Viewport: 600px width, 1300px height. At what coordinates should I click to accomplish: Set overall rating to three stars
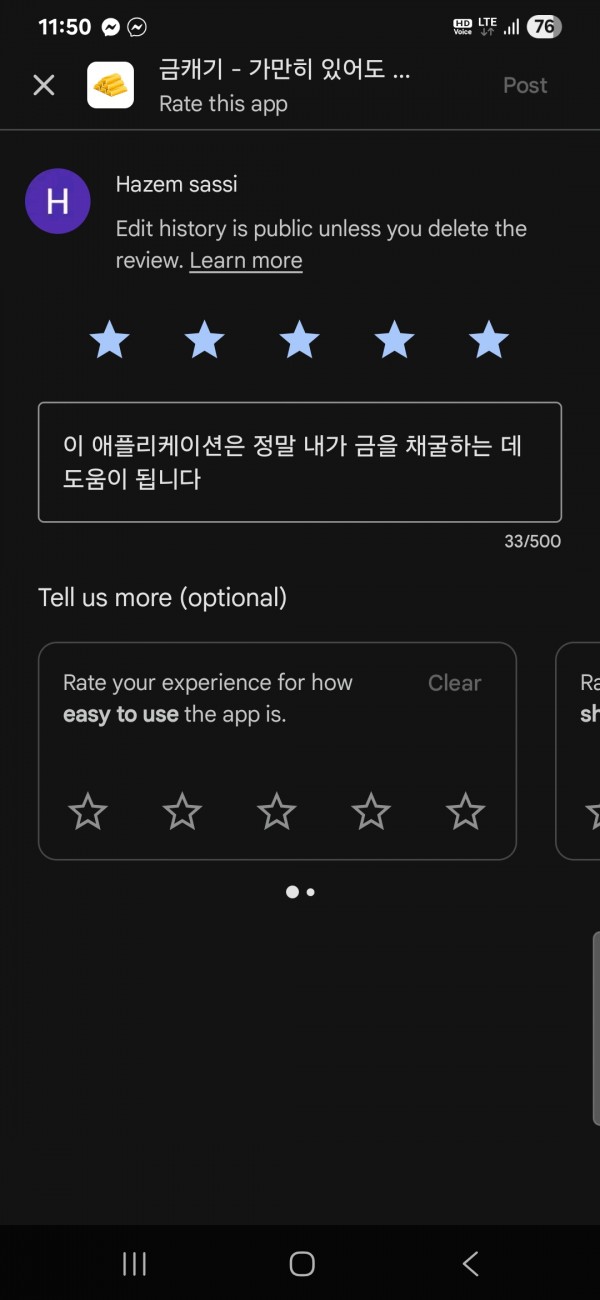click(299, 340)
